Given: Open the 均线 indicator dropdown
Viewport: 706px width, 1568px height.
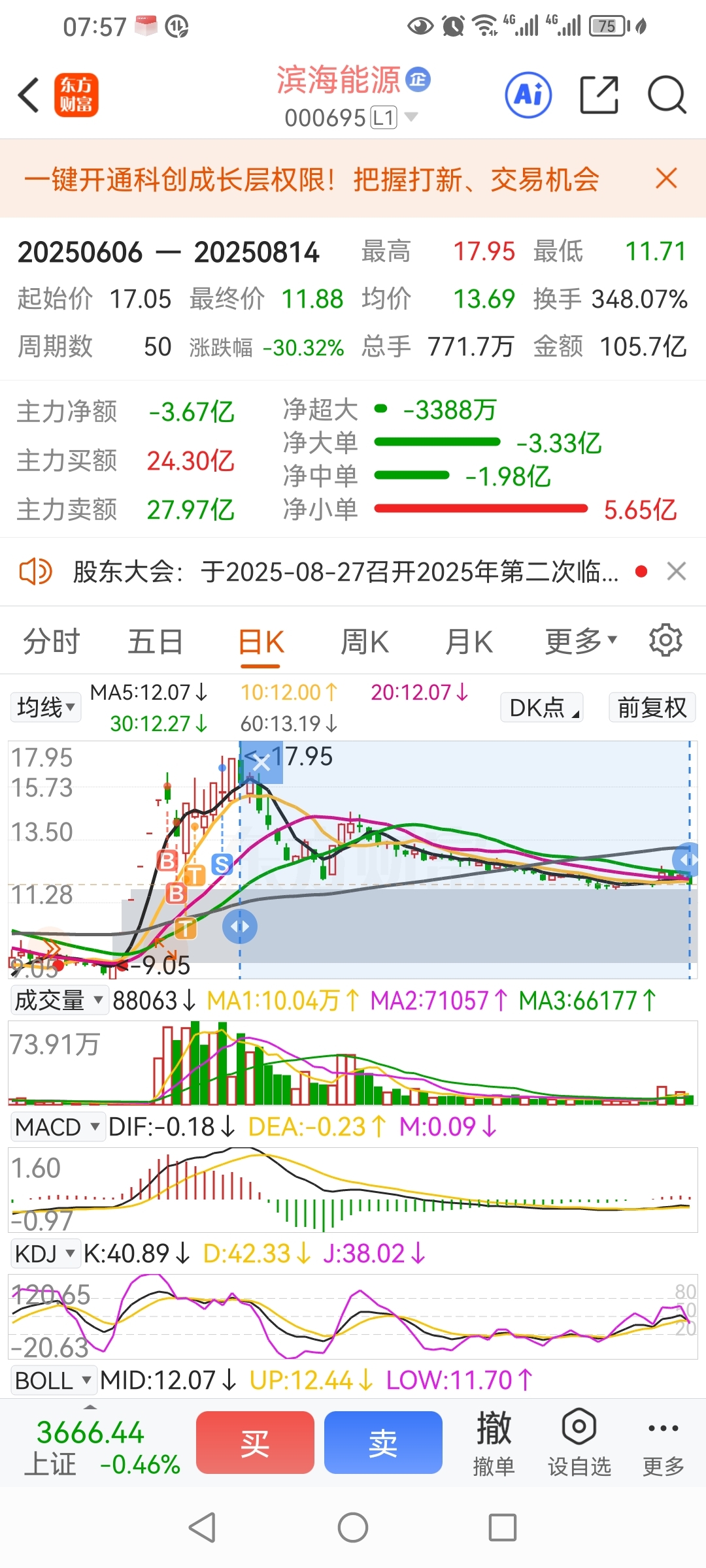Looking at the screenshot, I should click(46, 708).
